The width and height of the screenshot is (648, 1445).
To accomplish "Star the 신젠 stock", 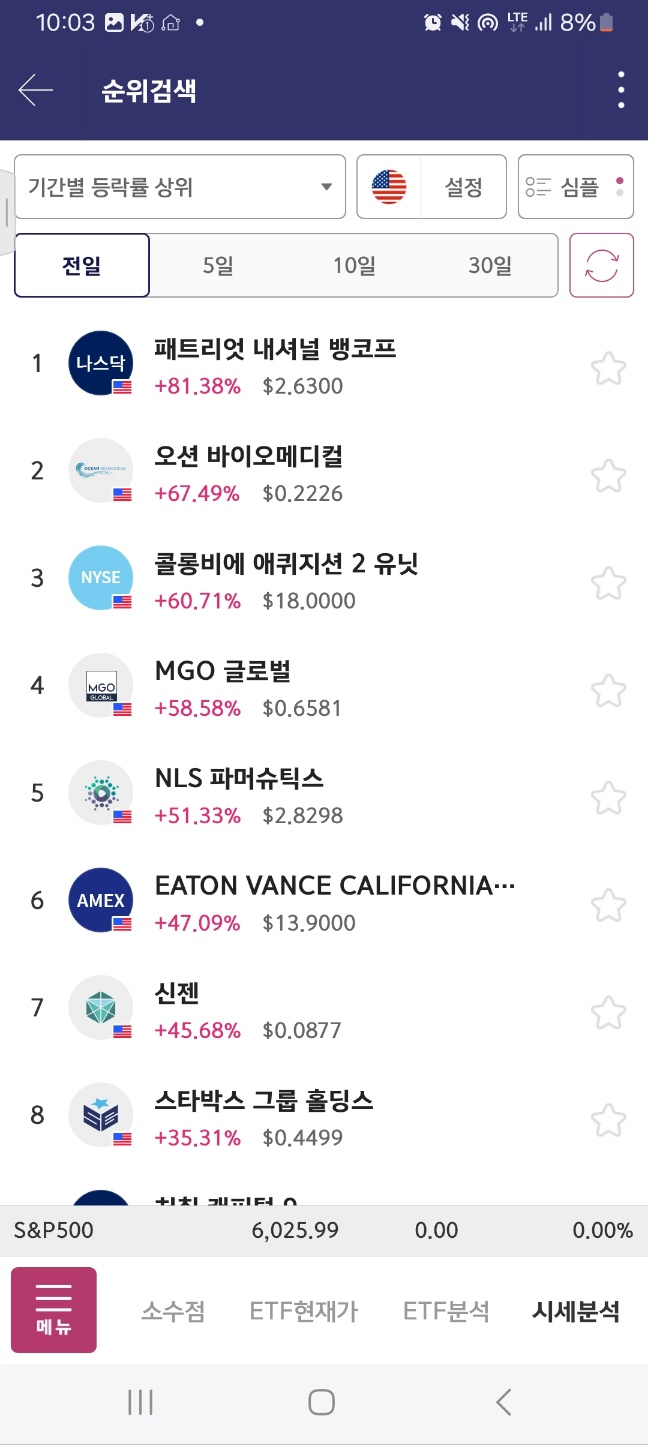I will coord(608,1012).
